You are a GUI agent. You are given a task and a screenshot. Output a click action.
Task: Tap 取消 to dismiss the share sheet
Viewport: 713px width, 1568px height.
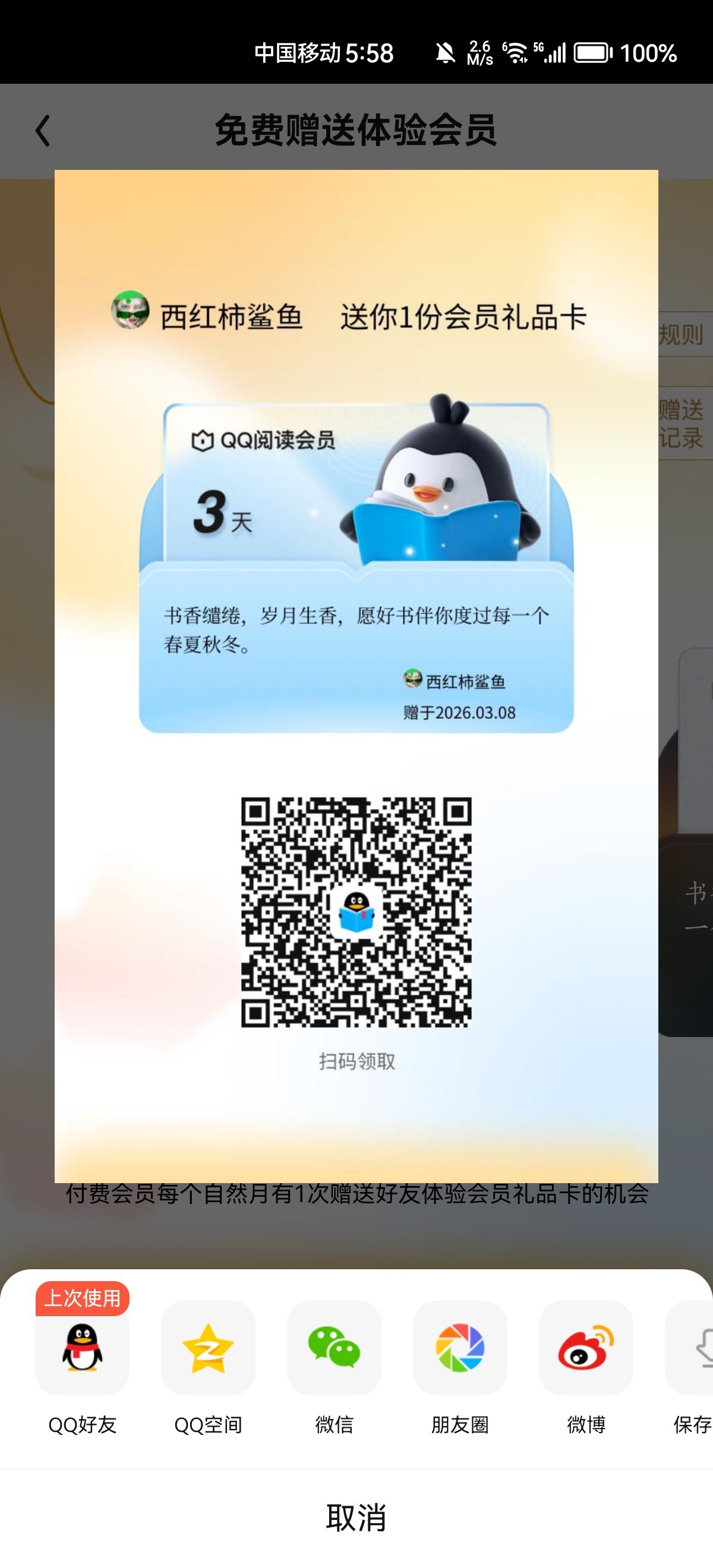pos(356,1518)
